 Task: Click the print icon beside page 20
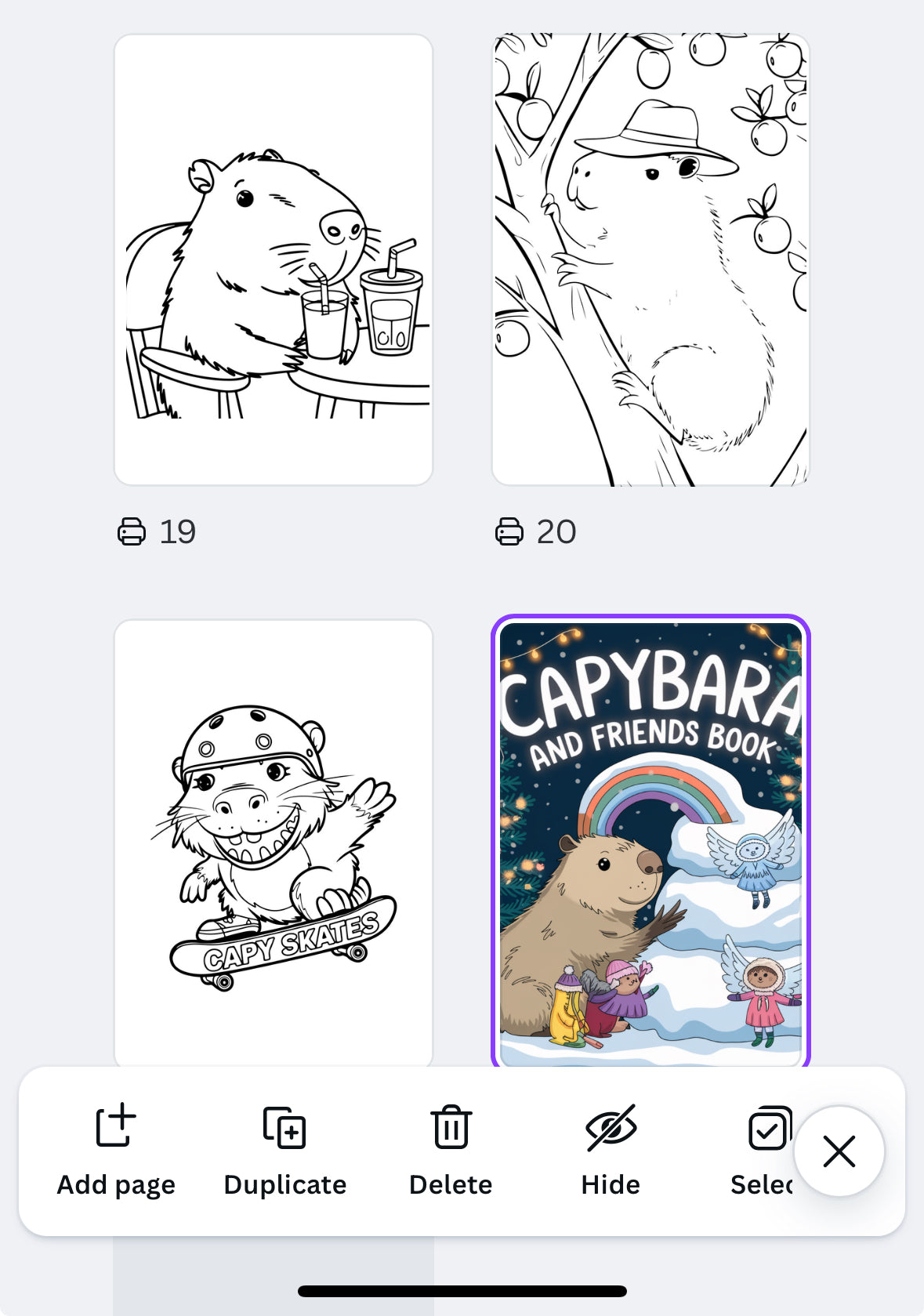coord(510,531)
